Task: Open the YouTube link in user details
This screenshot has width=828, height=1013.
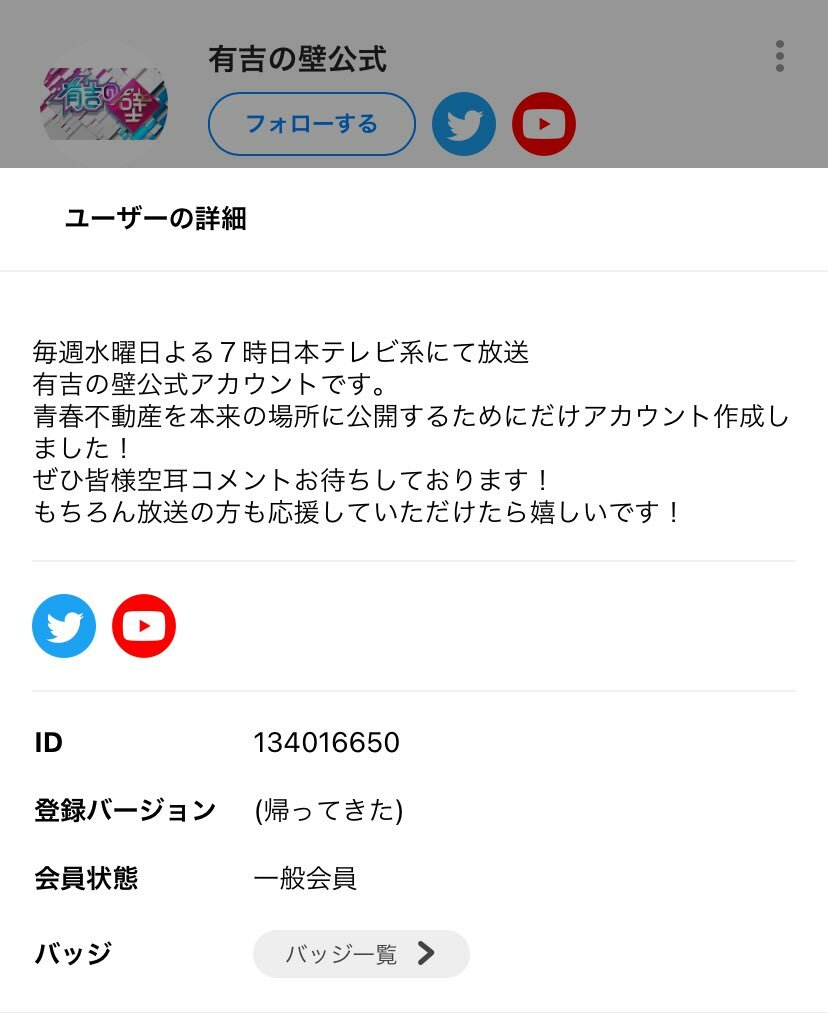Action: (x=144, y=626)
